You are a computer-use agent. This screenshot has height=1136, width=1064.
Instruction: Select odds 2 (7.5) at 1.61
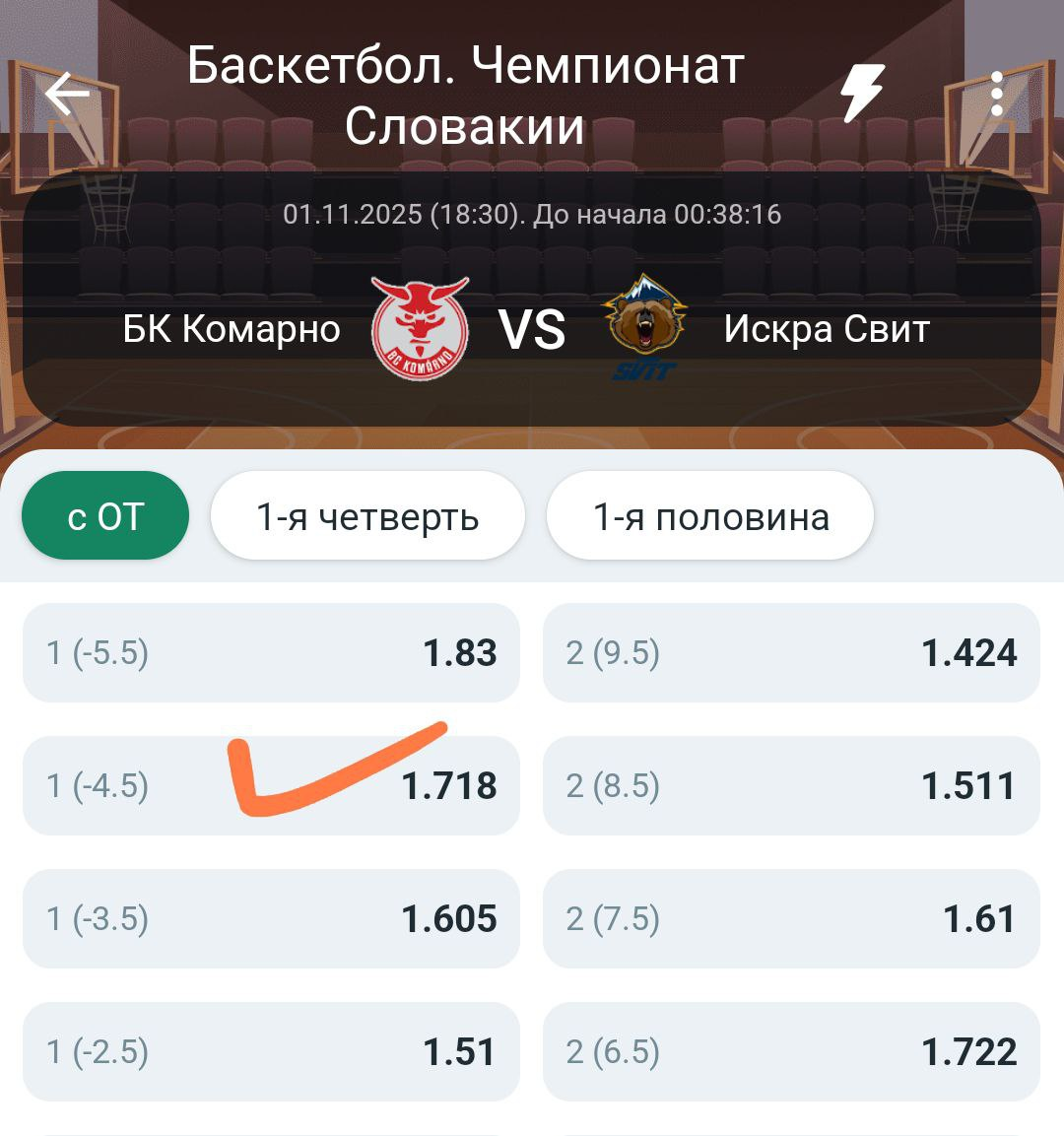pyautogui.click(x=791, y=918)
